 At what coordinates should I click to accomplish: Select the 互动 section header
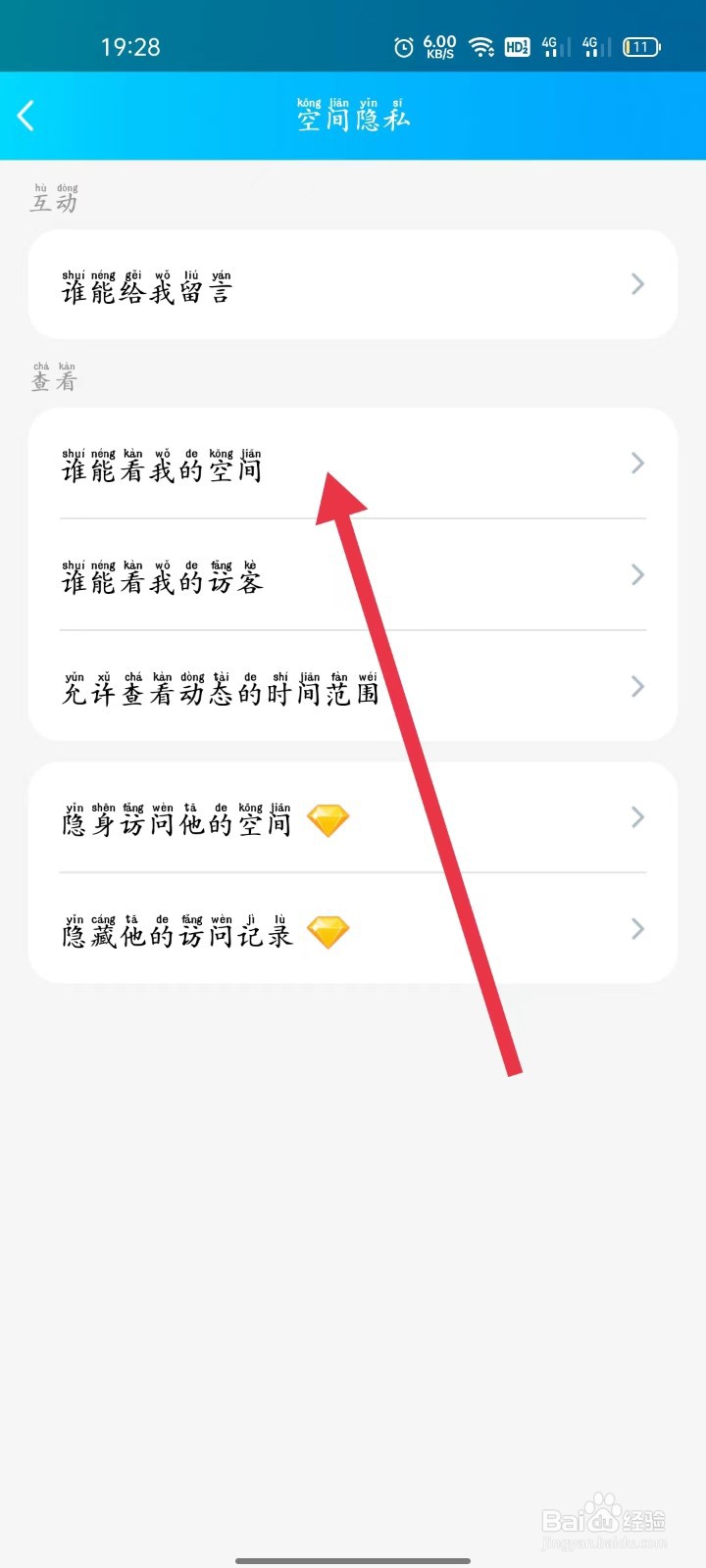point(54,201)
